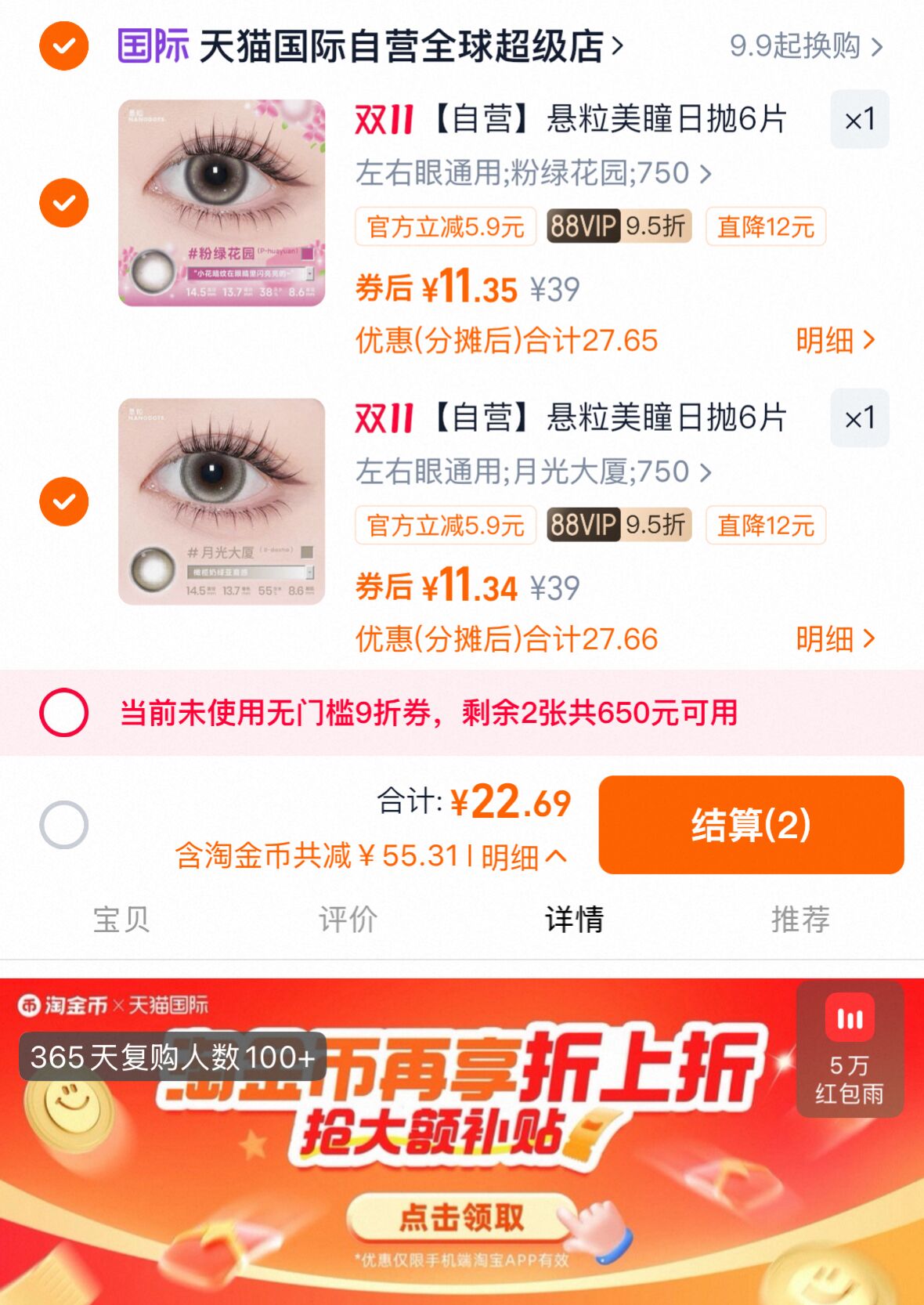This screenshot has height=1305, width=924.
Task: Click the purple 国际 badge icon
Action: (153, 46)
